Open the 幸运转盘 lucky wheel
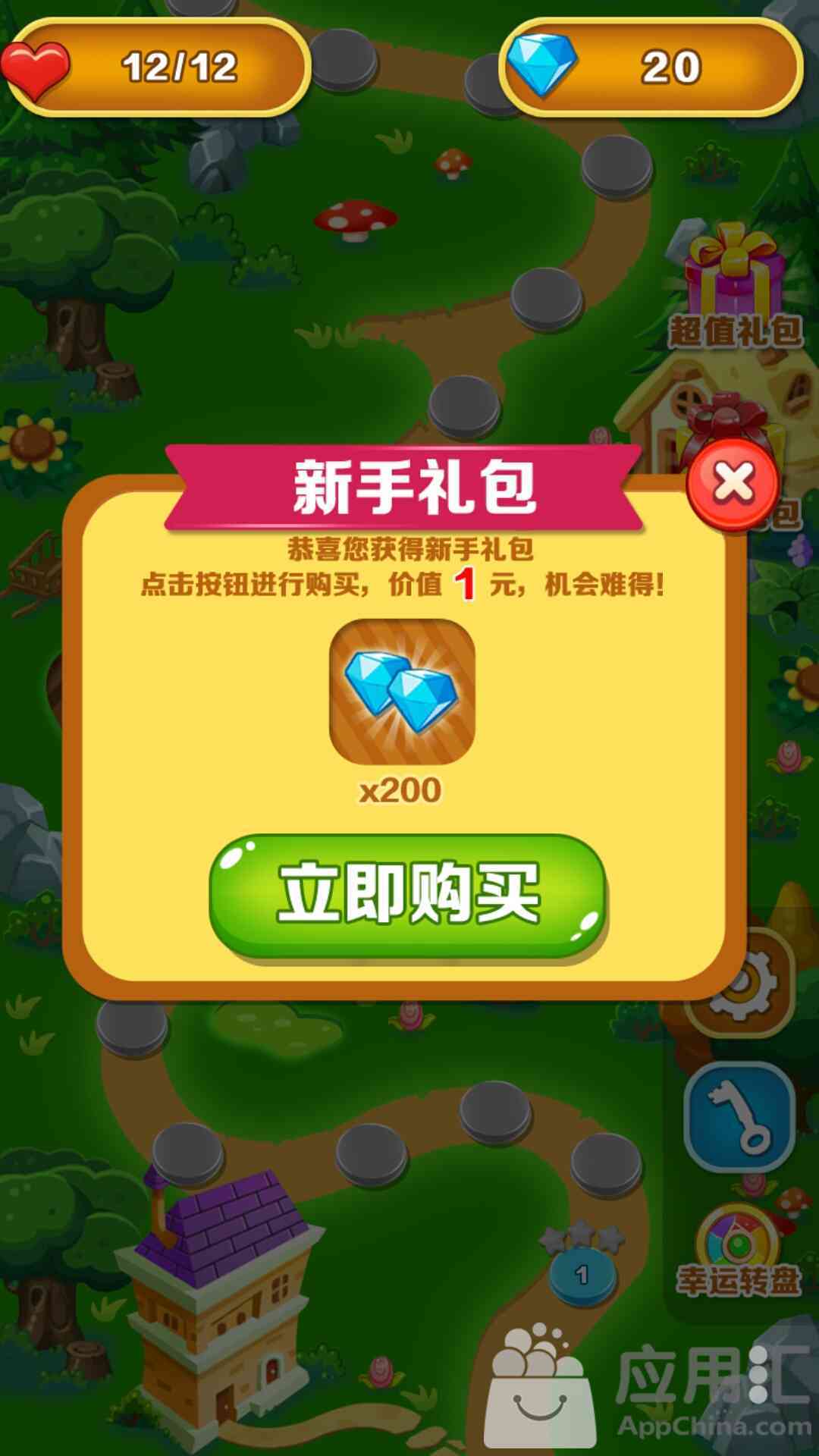 click(x=739, y=1250)
